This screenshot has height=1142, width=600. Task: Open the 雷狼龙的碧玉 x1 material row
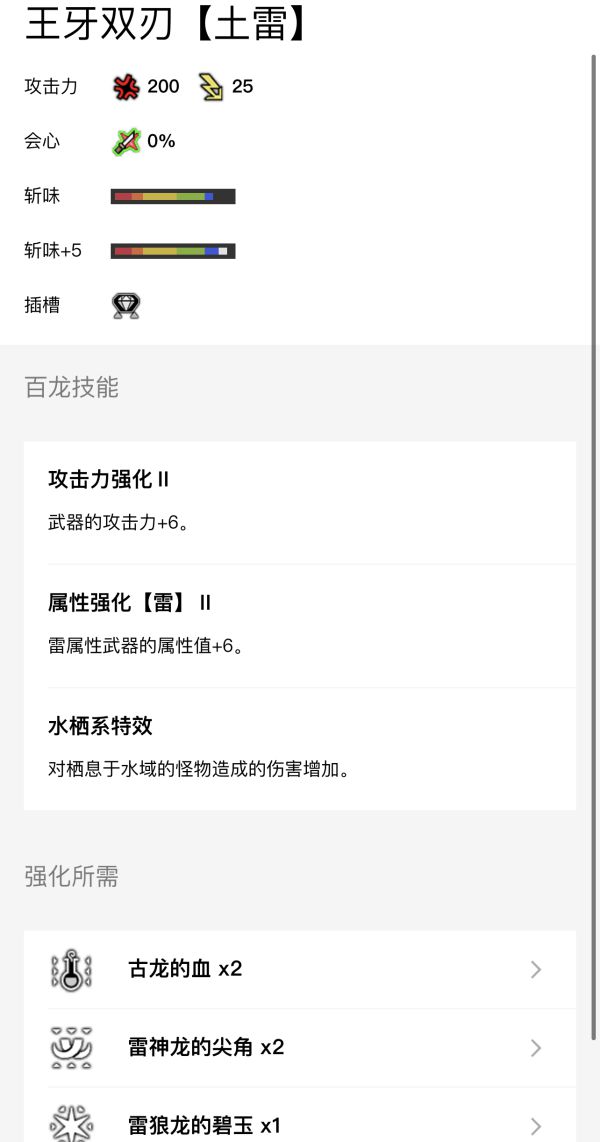tap(299, 1124)
